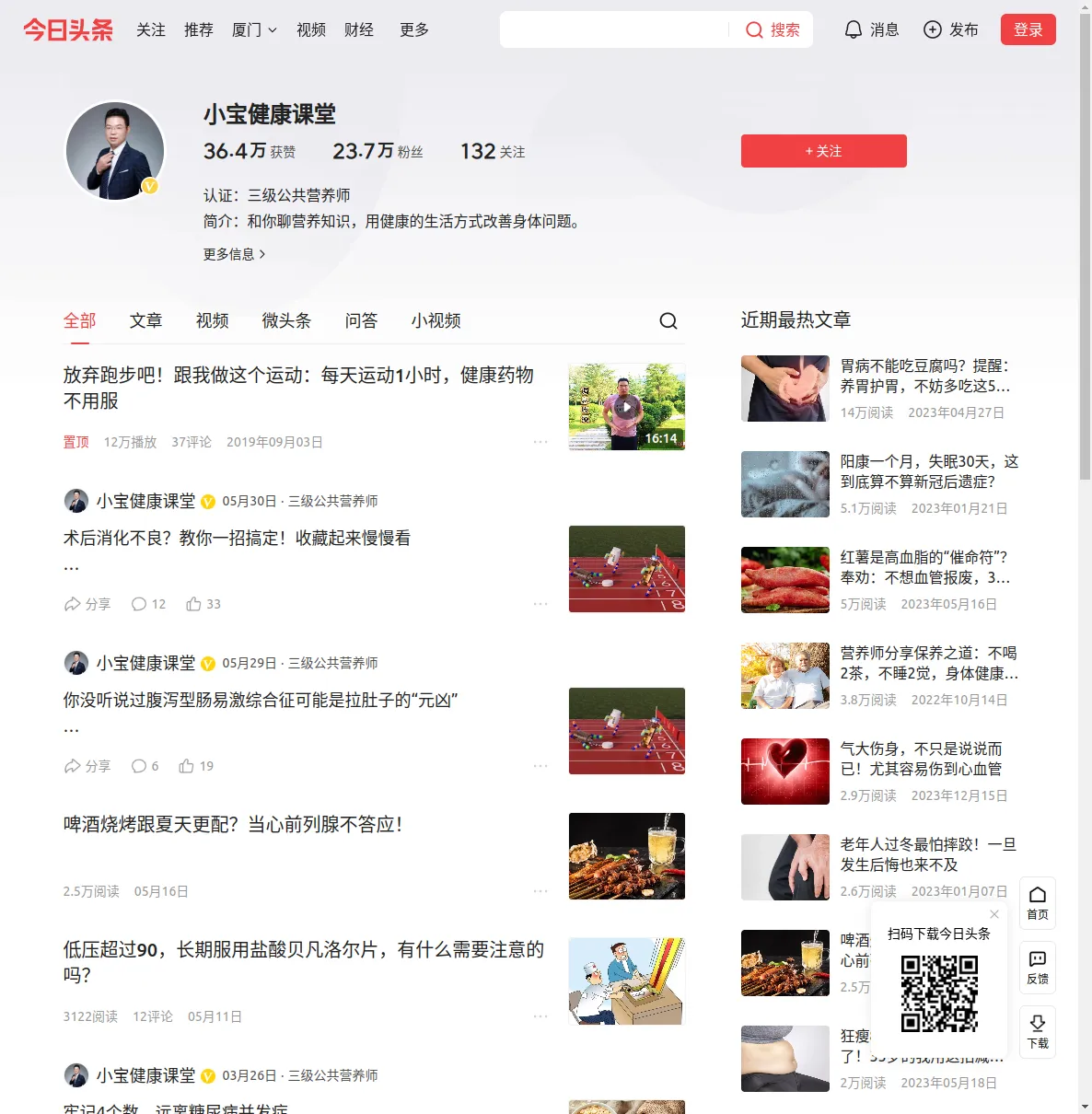Play the pinned 放弃跑步吧 video thumbnail
The height and width of the screenshot is (1114, 1092).
(x=626, y=406)
